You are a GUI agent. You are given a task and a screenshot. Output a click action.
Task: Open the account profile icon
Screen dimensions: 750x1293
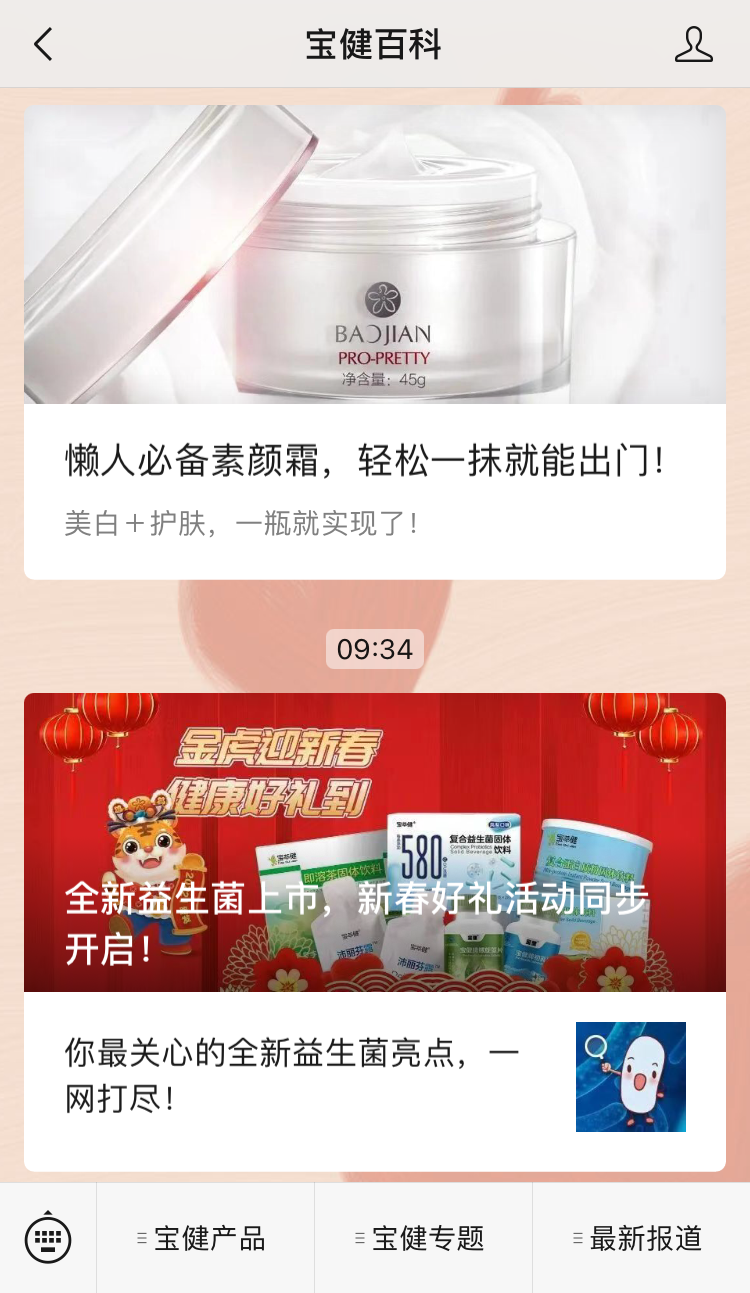click(x=693, y=45)
